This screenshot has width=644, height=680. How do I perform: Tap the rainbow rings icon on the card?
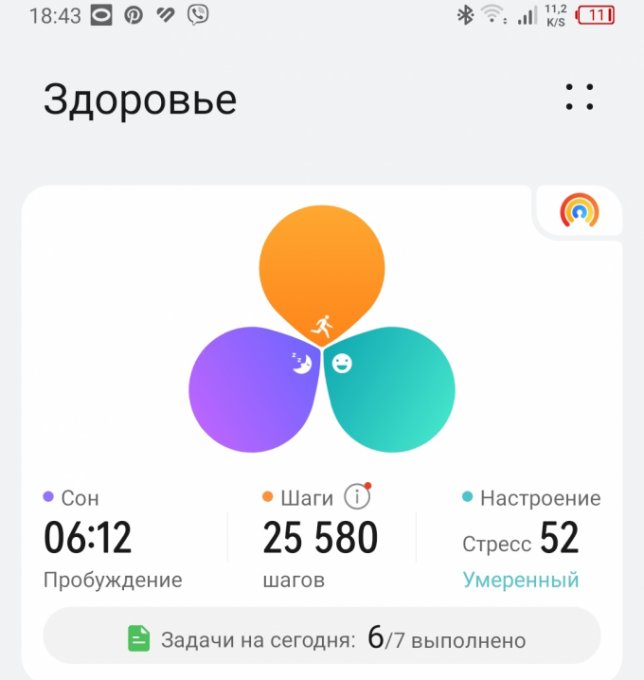[579, 211]
